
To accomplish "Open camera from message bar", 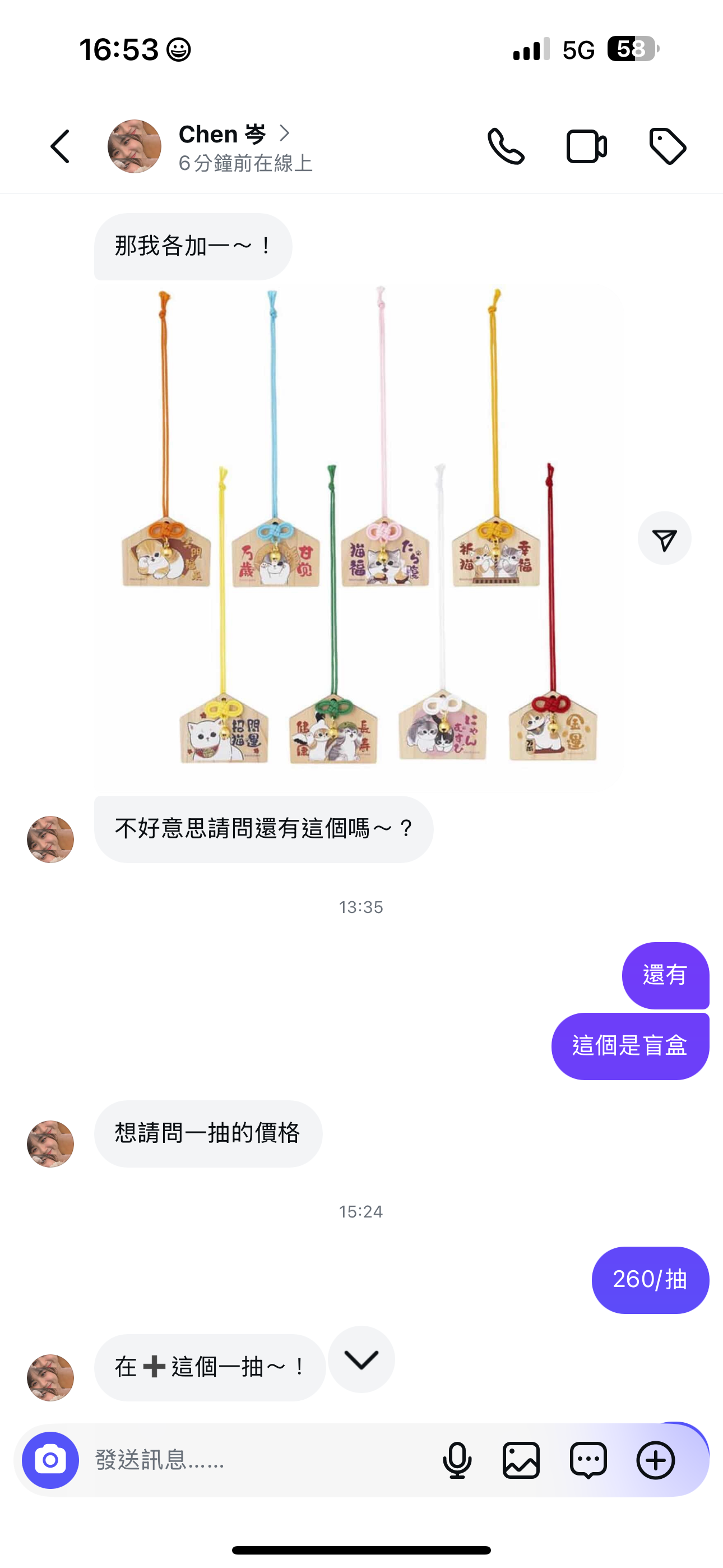I will [x=50, y=1460].
